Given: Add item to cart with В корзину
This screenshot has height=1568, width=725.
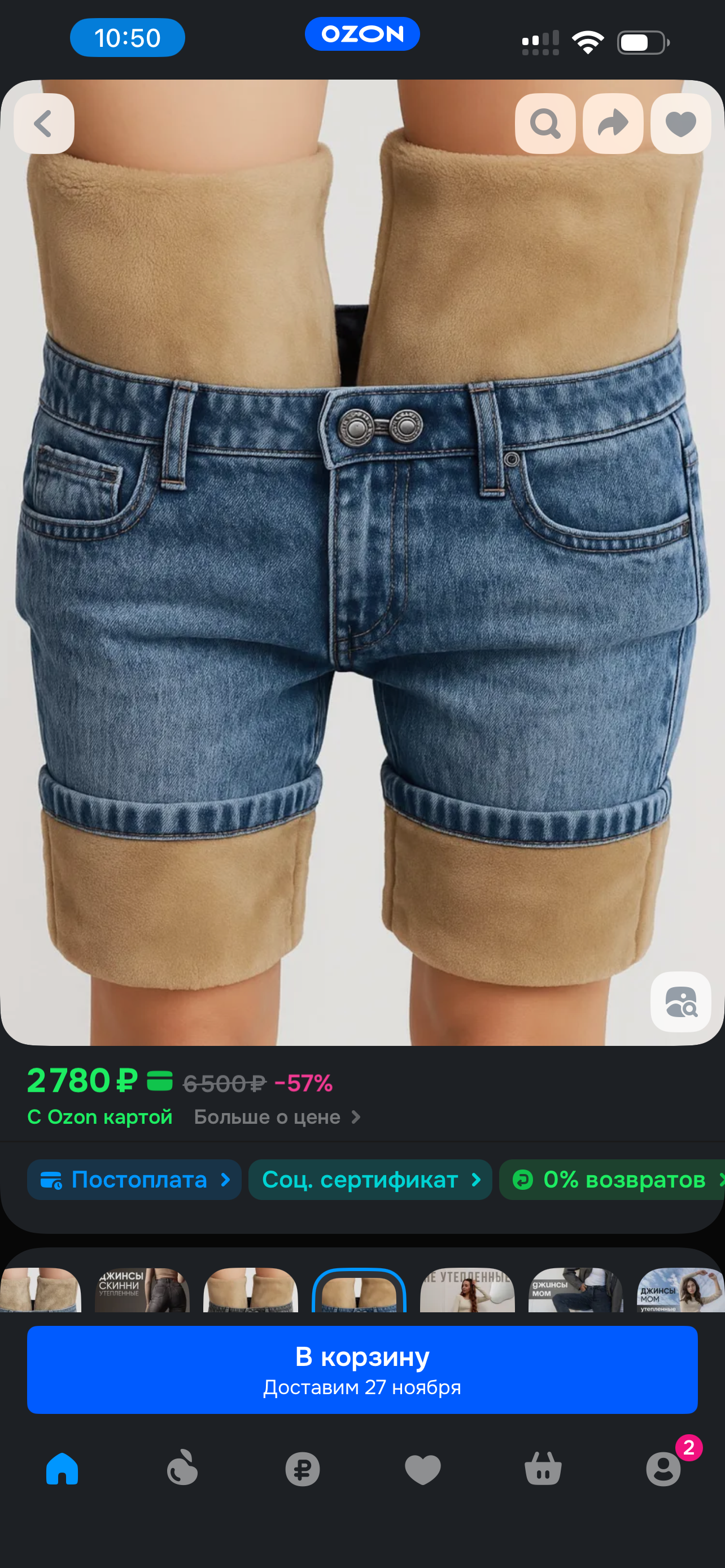Looking at the screenshot, I should pyautogui.click(x=362, y=1369).
